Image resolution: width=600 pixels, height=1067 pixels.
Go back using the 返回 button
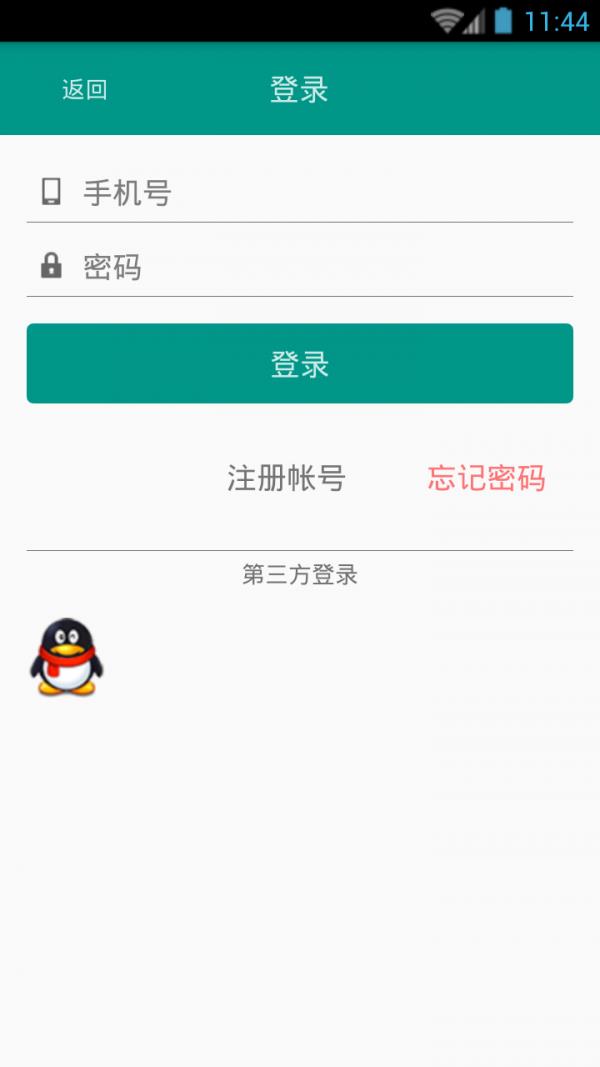(x=84, y=90)
